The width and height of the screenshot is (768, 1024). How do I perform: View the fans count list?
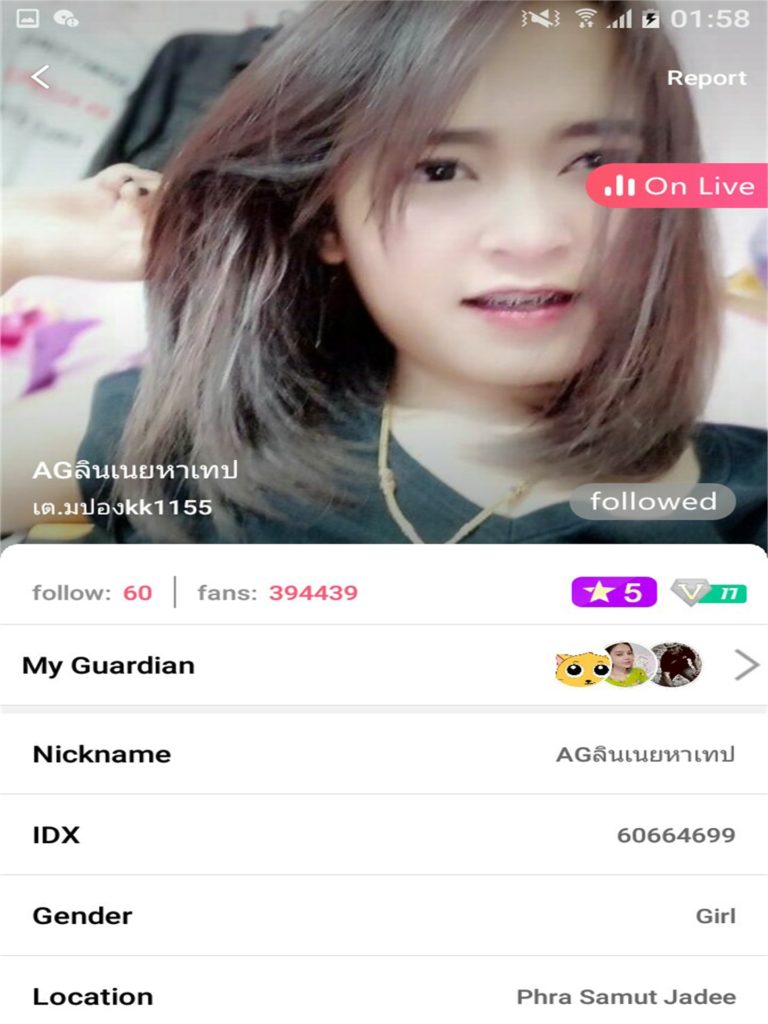(277, 592)
